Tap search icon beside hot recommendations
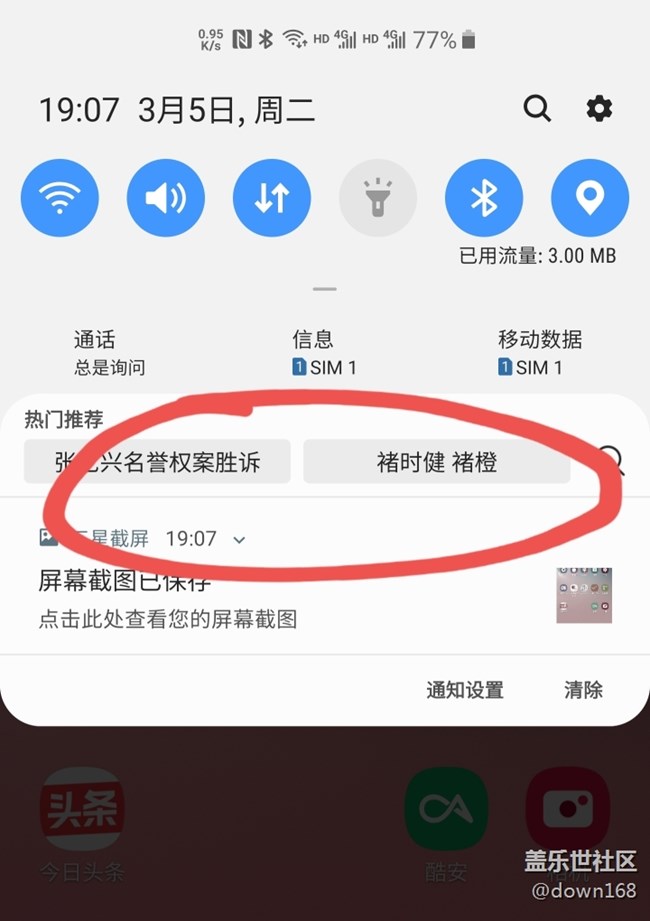This screenshot has height=921, width=650. pos(611,461)
